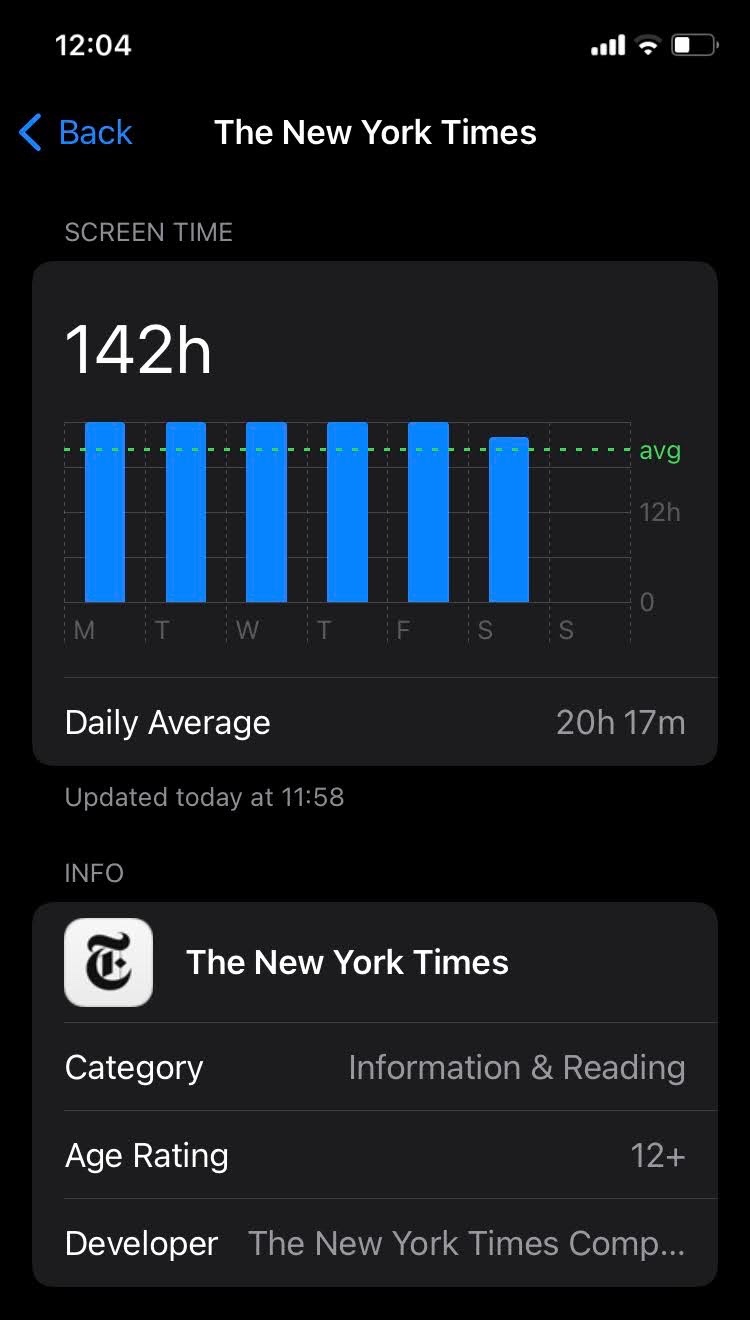Tap 'Updated today at 11:58' text
The height and width of the screenshot is (1320, 750).
[x=204, y=797]
